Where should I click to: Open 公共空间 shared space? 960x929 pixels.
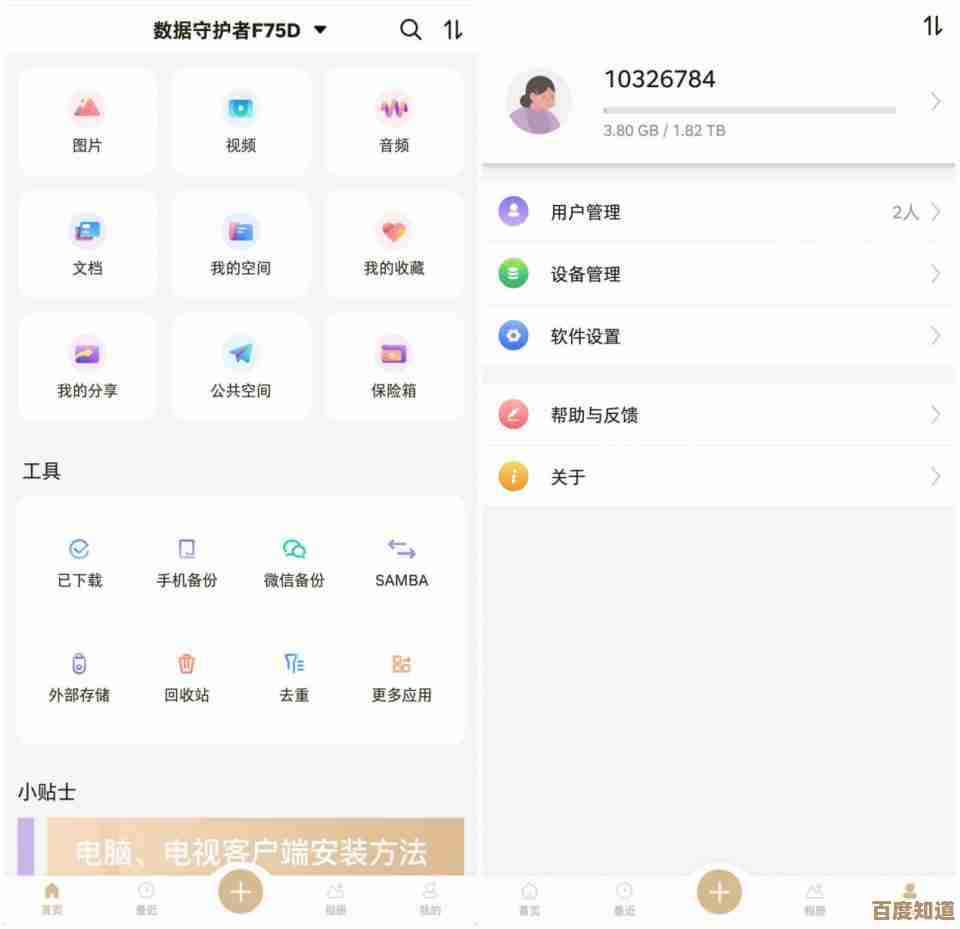pyautogui.click(x=240, y=367)
